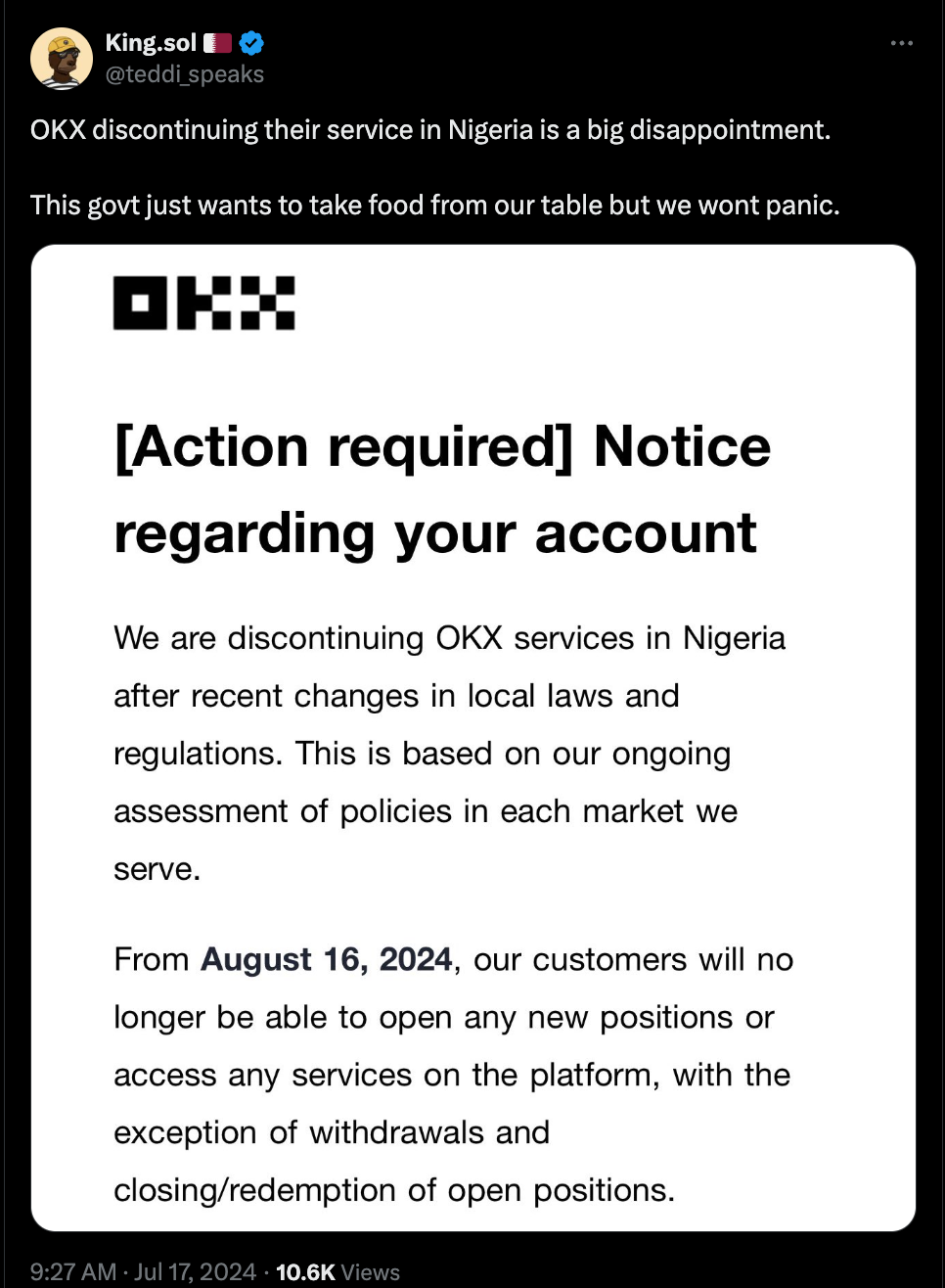The width and height of the screenshot is (945, 1288).
Task: Click the King.sol display name
Action: [x=149, y=42]
